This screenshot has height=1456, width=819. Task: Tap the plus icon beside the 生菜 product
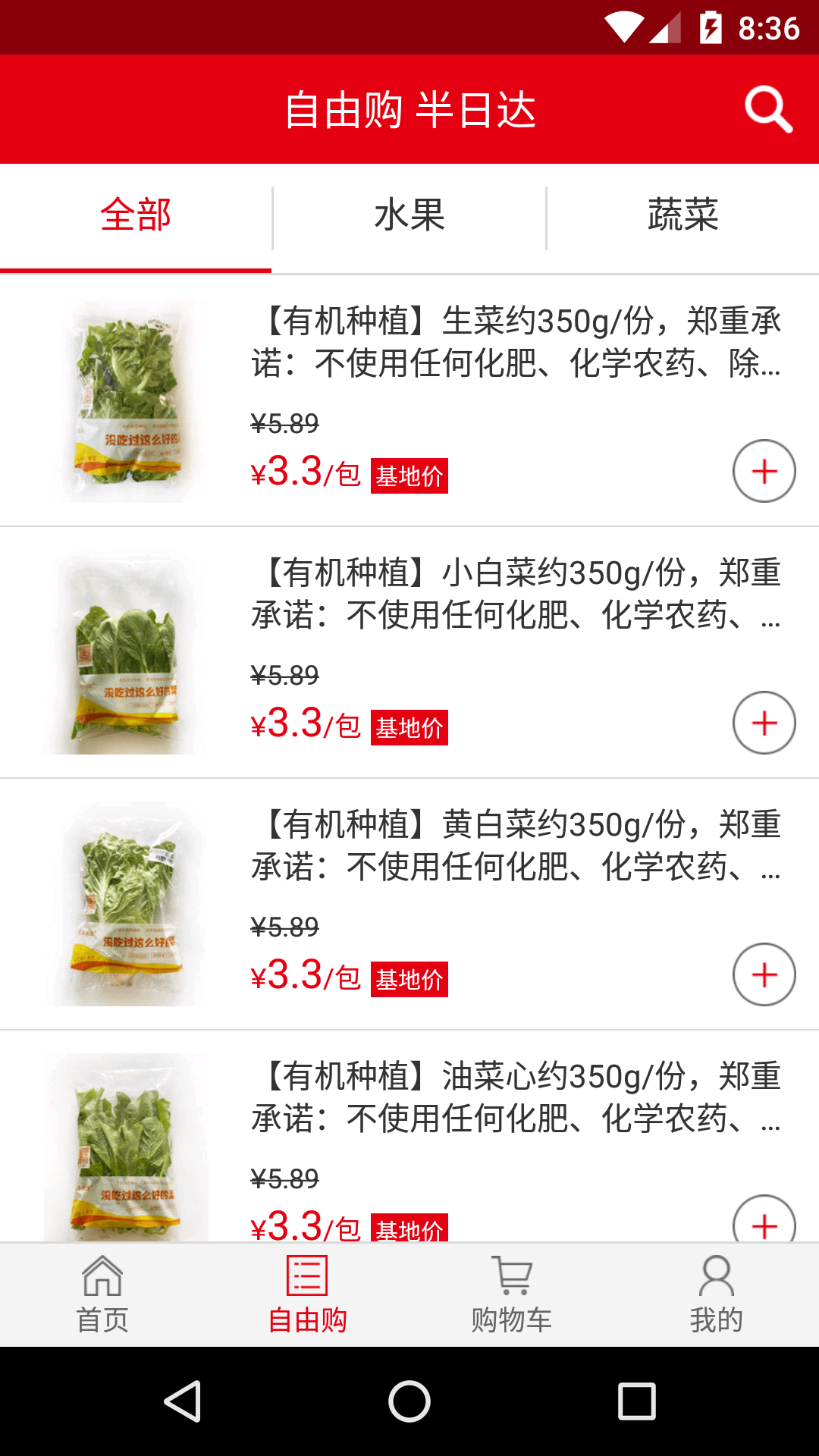[x=764, y=471]
